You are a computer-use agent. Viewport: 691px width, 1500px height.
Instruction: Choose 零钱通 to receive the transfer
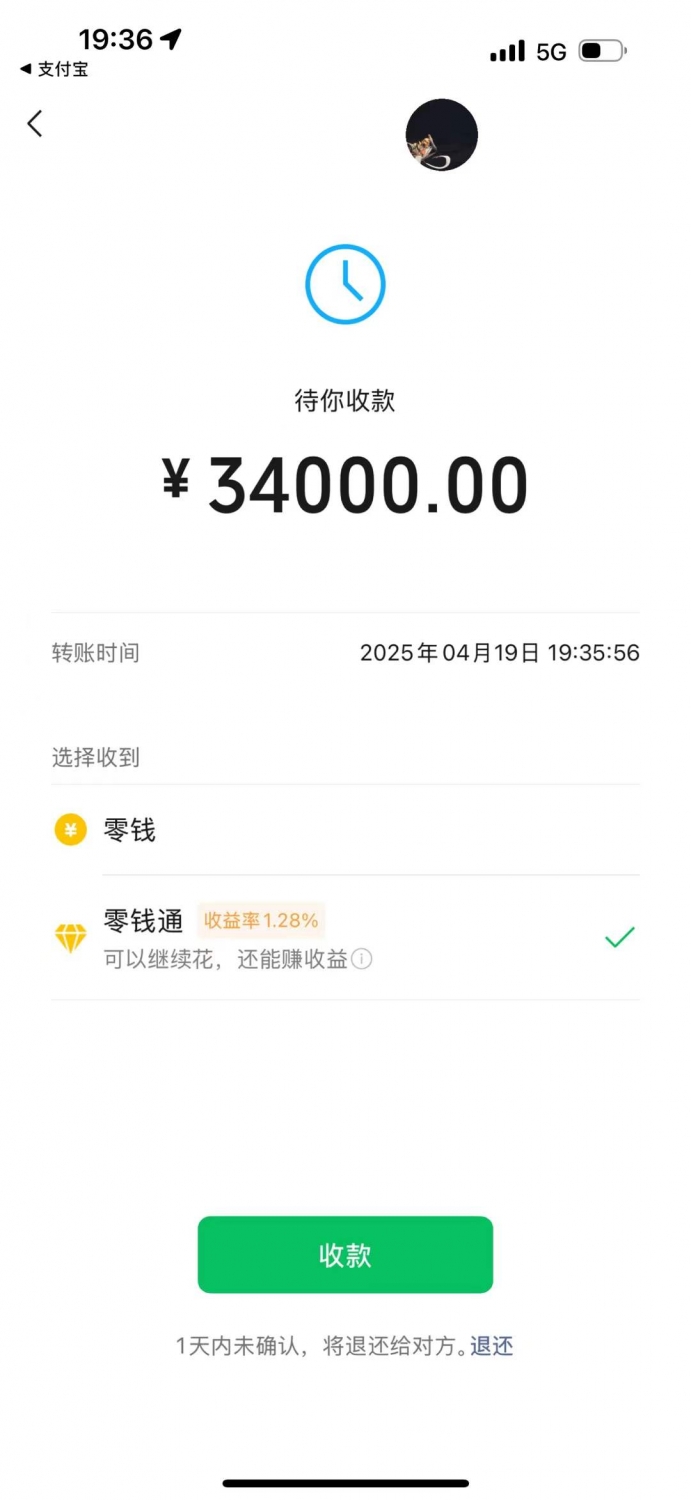click(x=345, y=938)
